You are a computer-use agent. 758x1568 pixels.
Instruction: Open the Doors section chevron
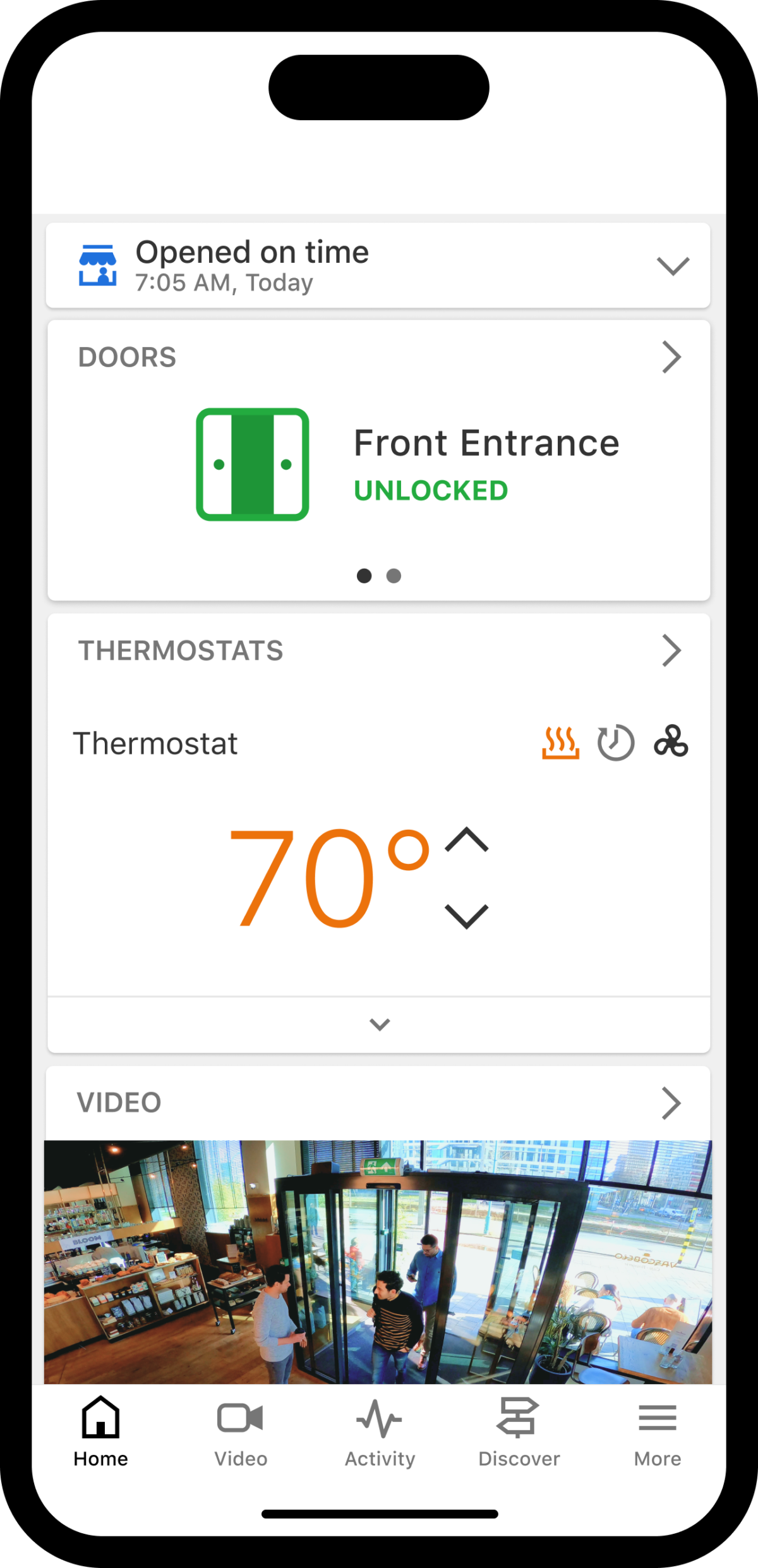coord(671,357)
